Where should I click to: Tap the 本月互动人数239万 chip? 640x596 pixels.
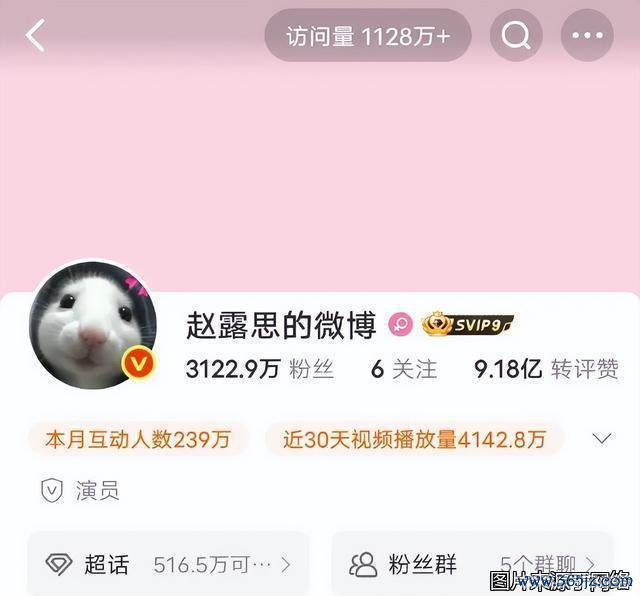tap(138, 439)
